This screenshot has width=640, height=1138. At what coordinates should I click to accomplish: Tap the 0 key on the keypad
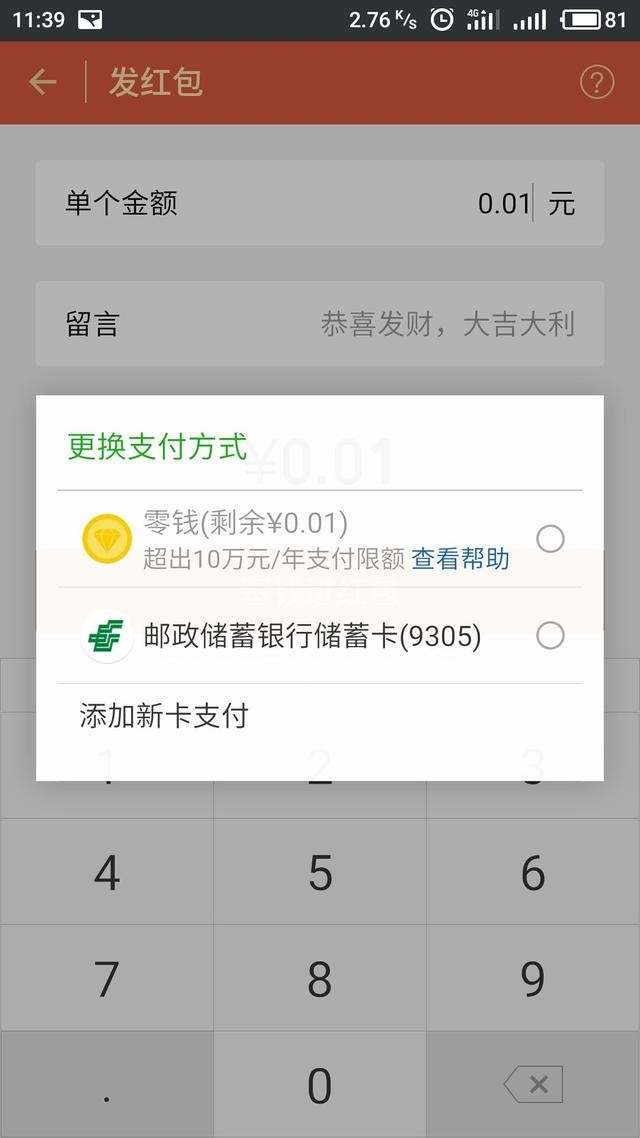(x=320, y=1085)
